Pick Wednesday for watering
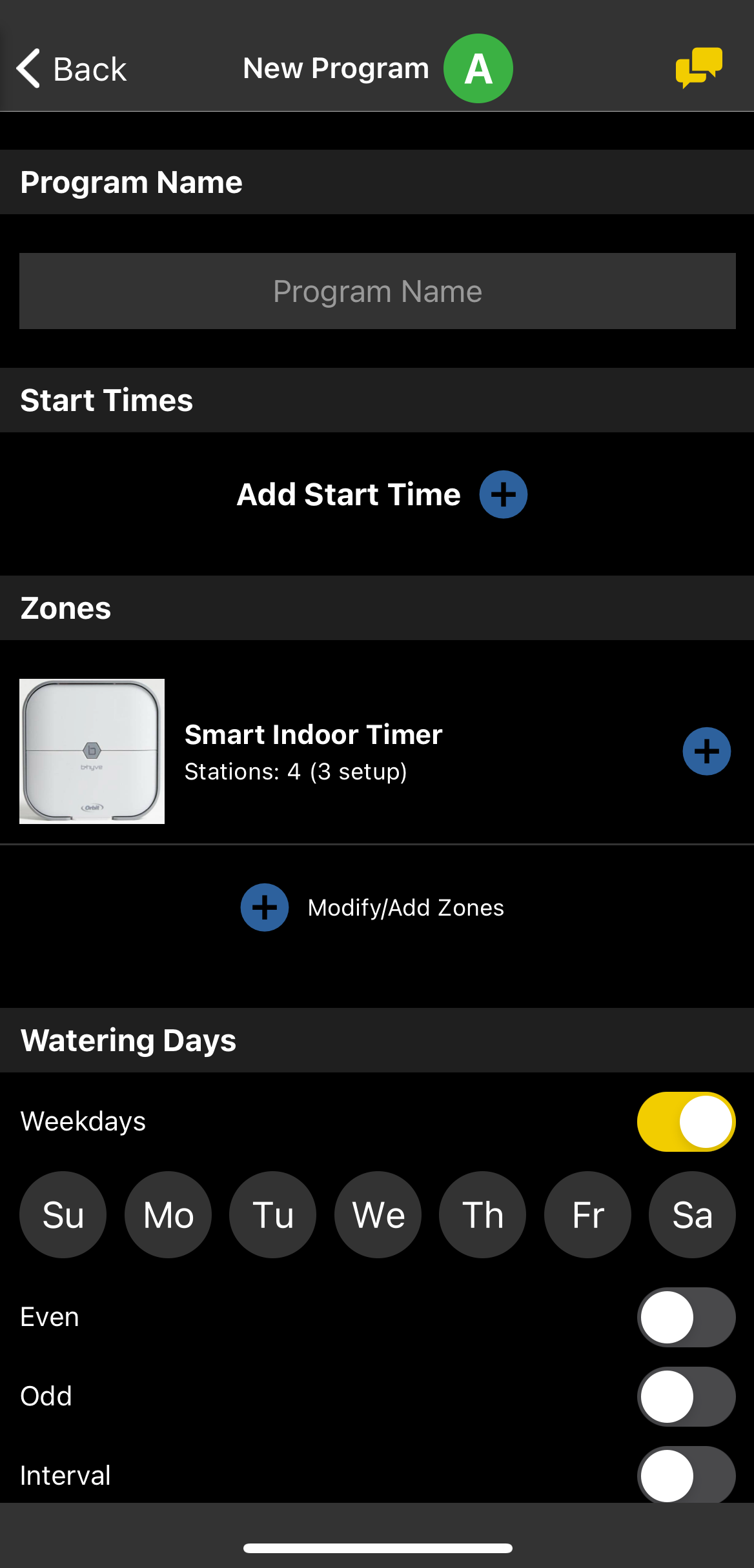Image resolution: width=754 pixels, height=1568 pixels. pyautogui.click(x=378, y=1214)
